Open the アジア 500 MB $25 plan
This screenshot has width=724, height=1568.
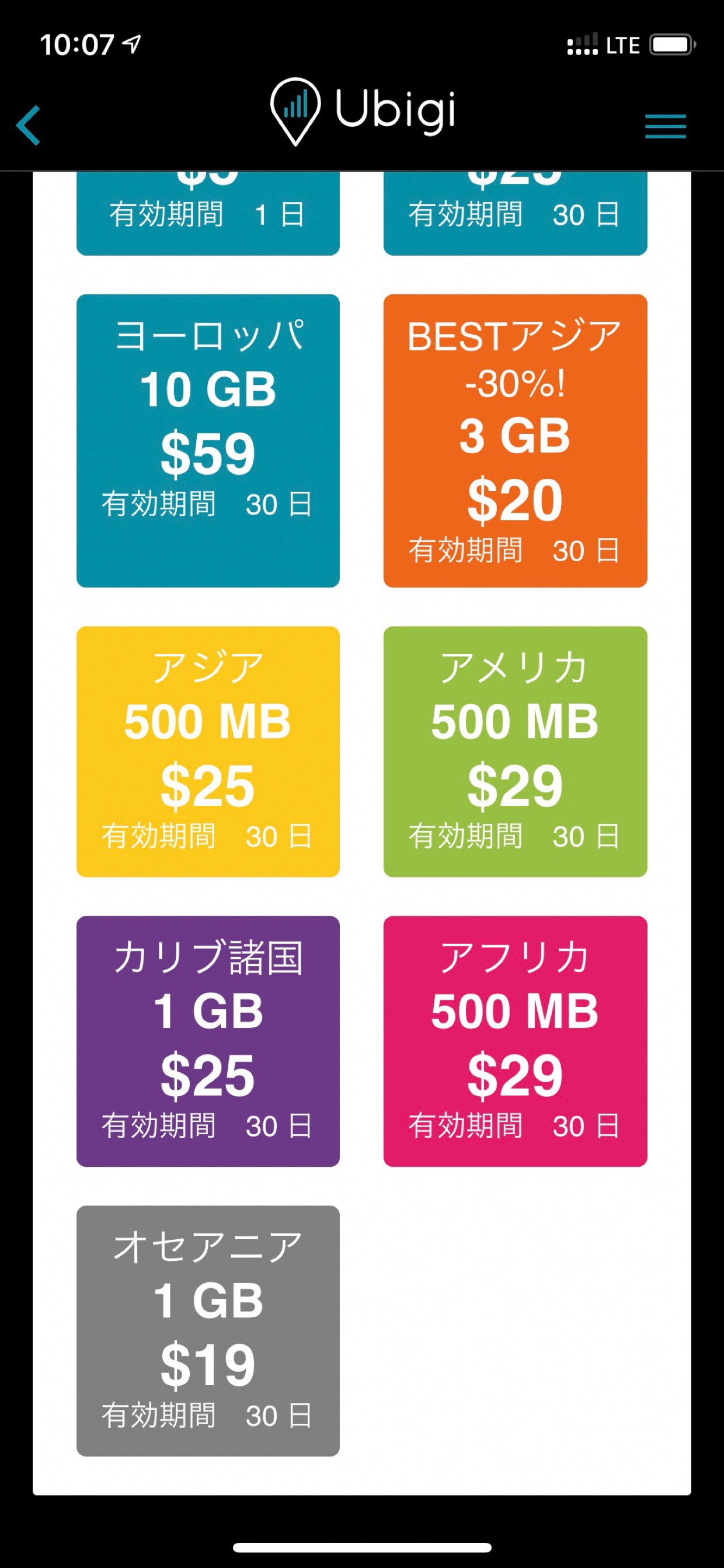208,752
